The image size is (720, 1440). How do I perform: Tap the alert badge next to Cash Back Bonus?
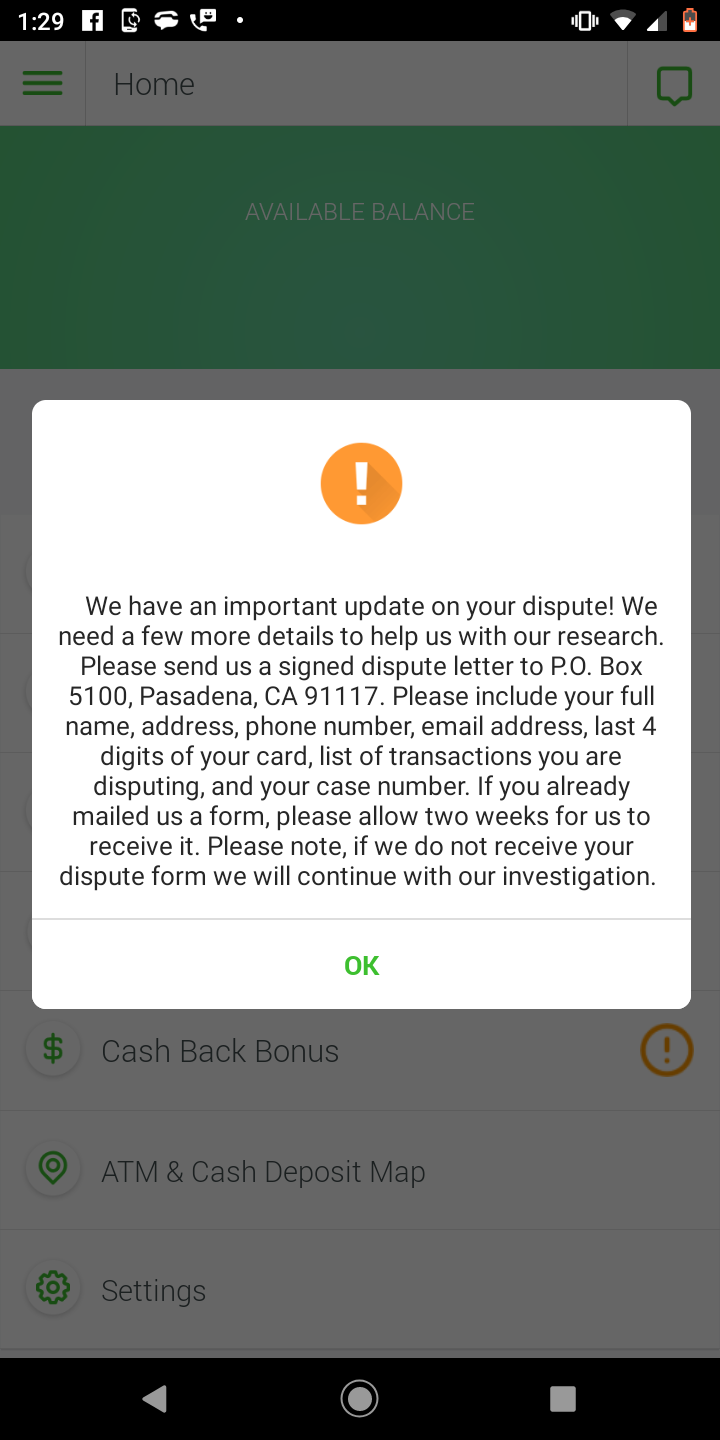666,1049
